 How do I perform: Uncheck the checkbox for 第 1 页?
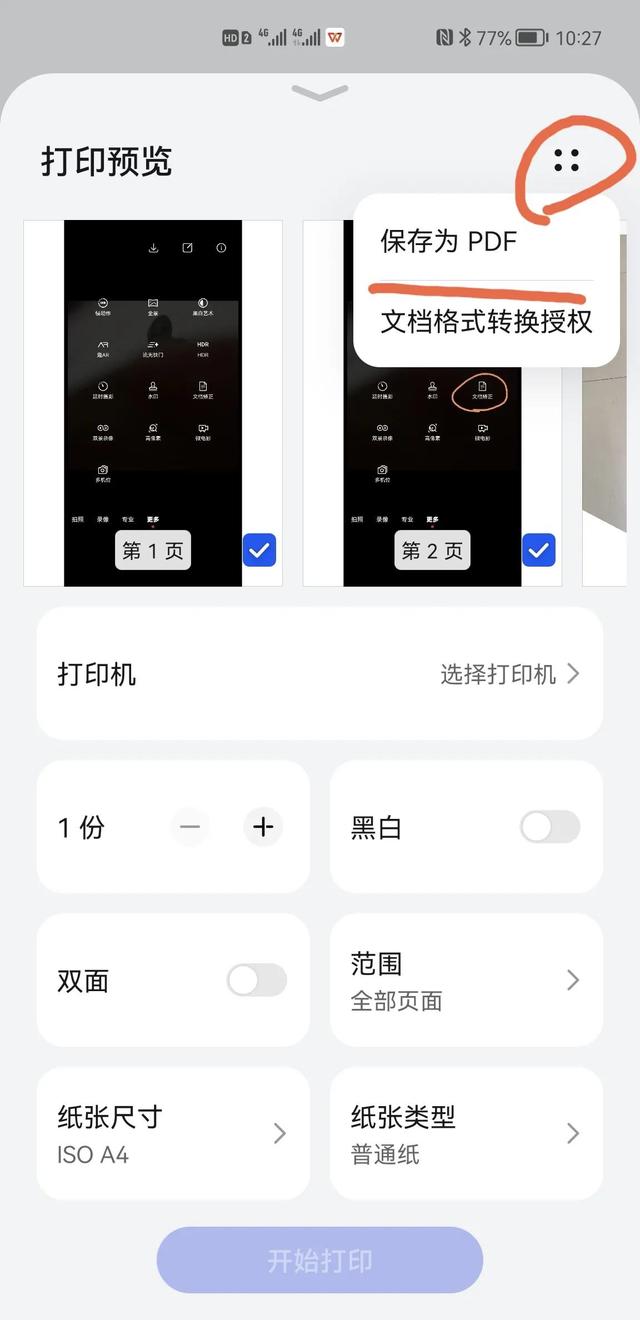259,550
